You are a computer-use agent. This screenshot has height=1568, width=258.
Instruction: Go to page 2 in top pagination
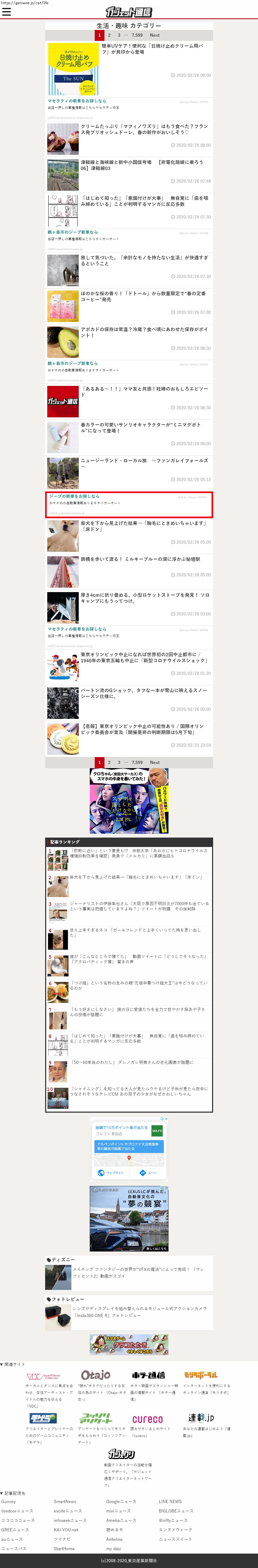(x=109, y=35)
